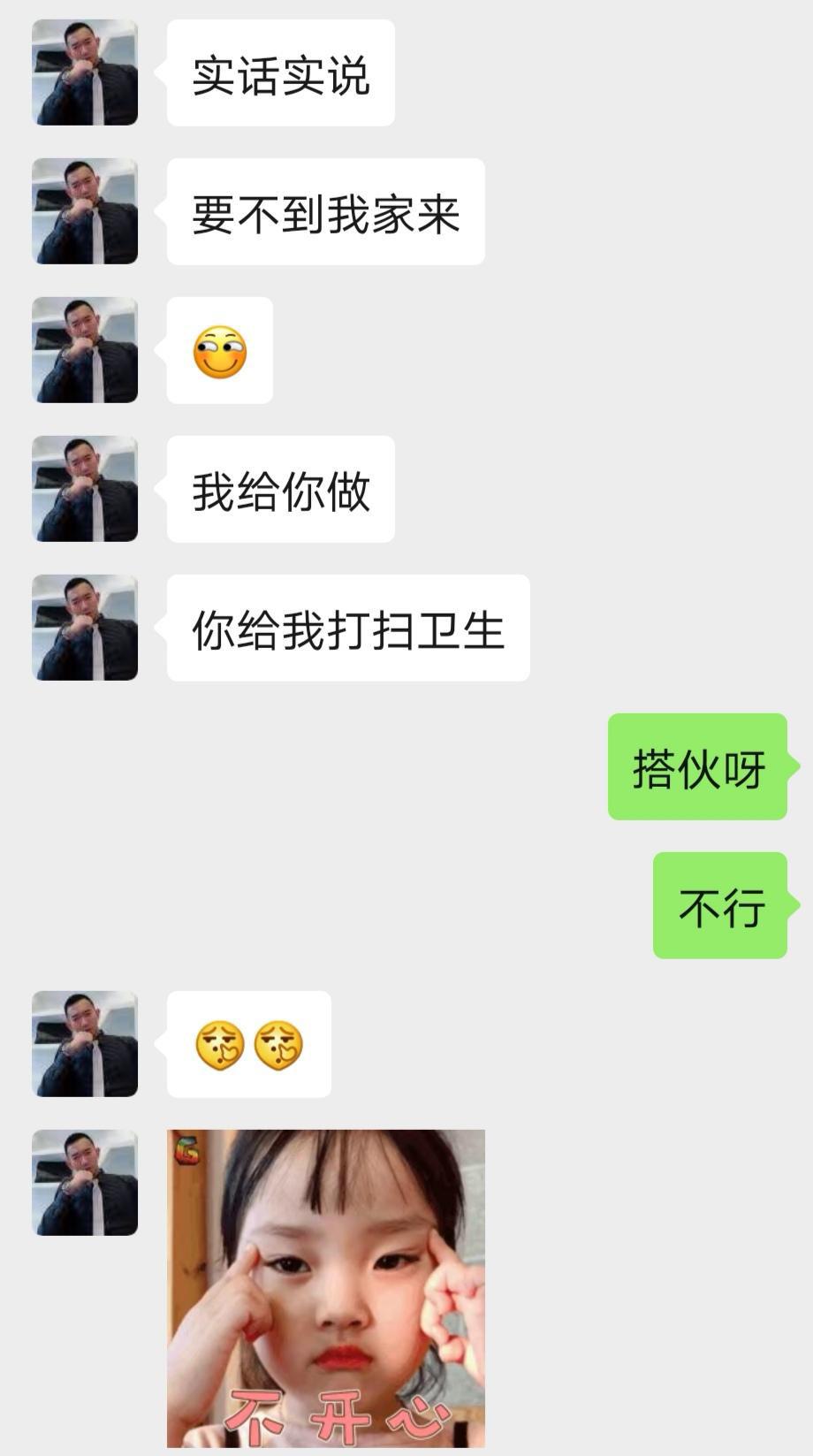Open the 不开心 sticker image
This screenshot has height=1456, width=813.
pyautogui.click(x=325, y=1288)
